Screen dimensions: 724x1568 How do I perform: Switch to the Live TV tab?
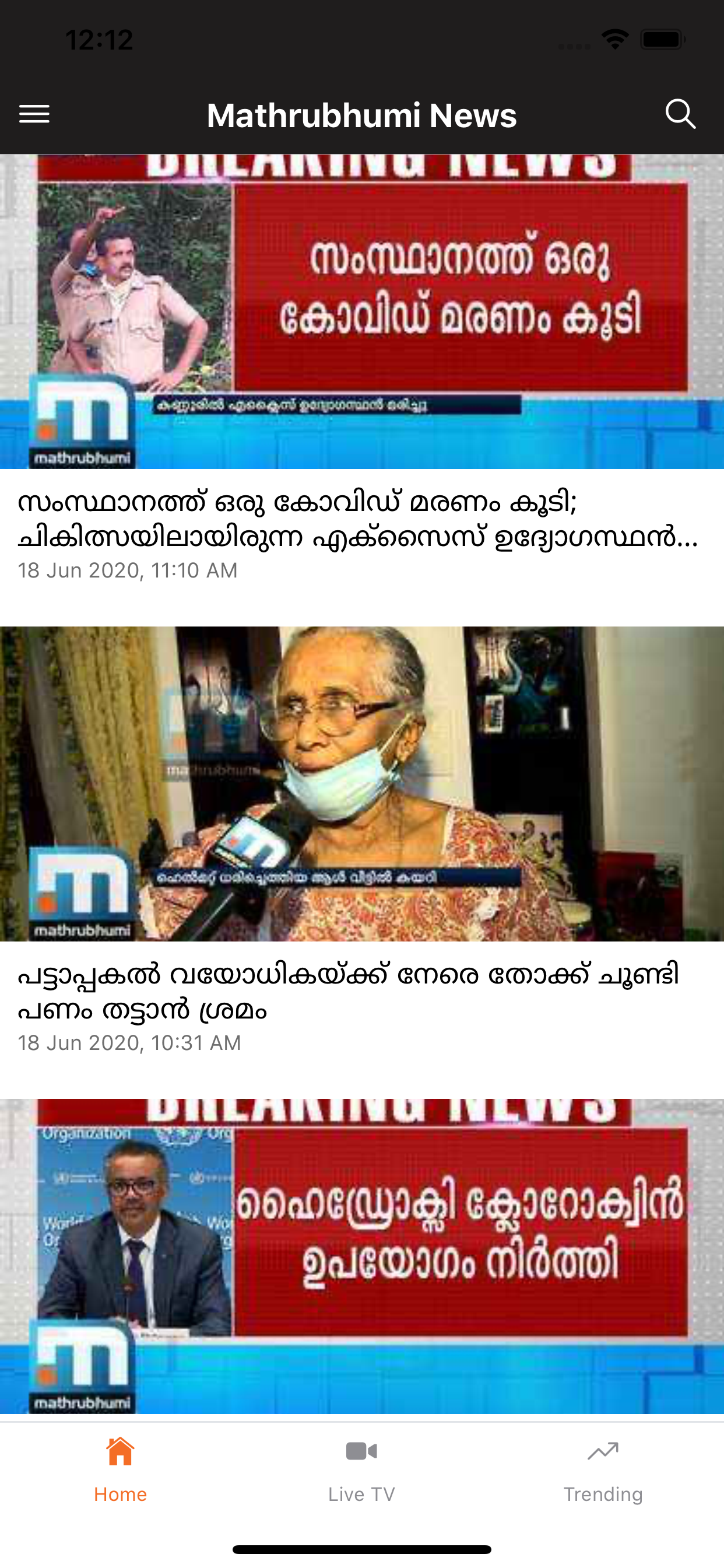click(361, 1473)
